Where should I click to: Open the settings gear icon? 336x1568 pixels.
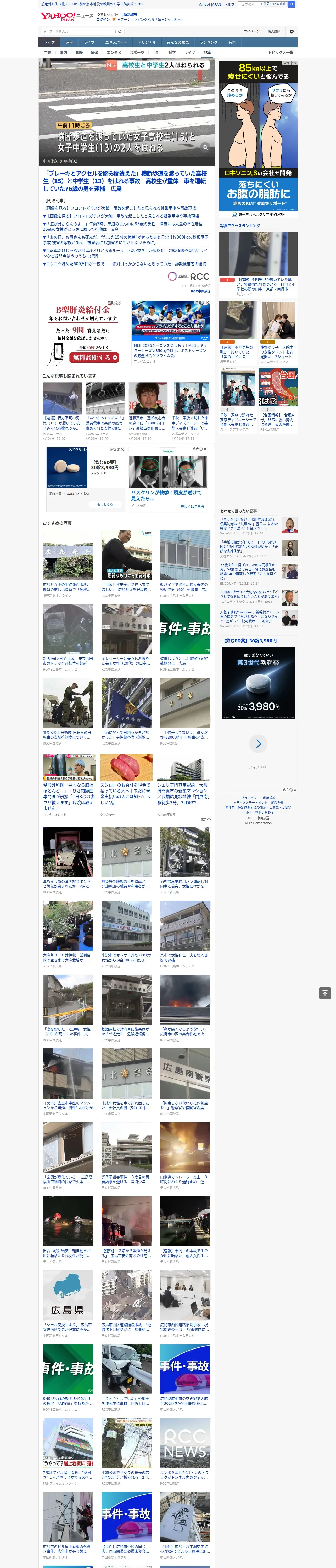[x=292, y=31]
